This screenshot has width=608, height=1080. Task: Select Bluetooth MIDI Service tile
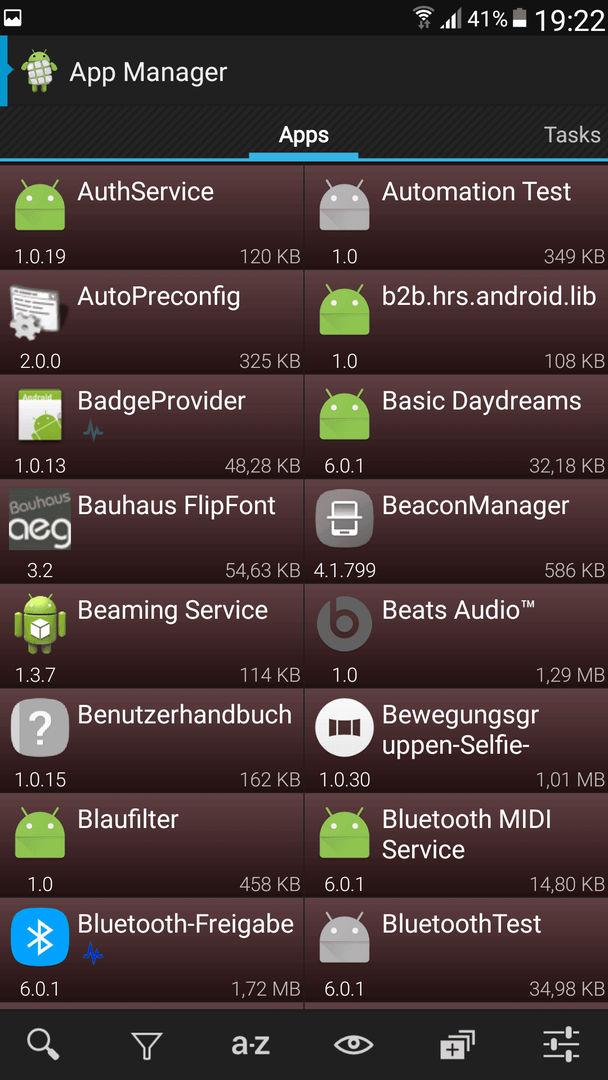[x=456, y=845]
